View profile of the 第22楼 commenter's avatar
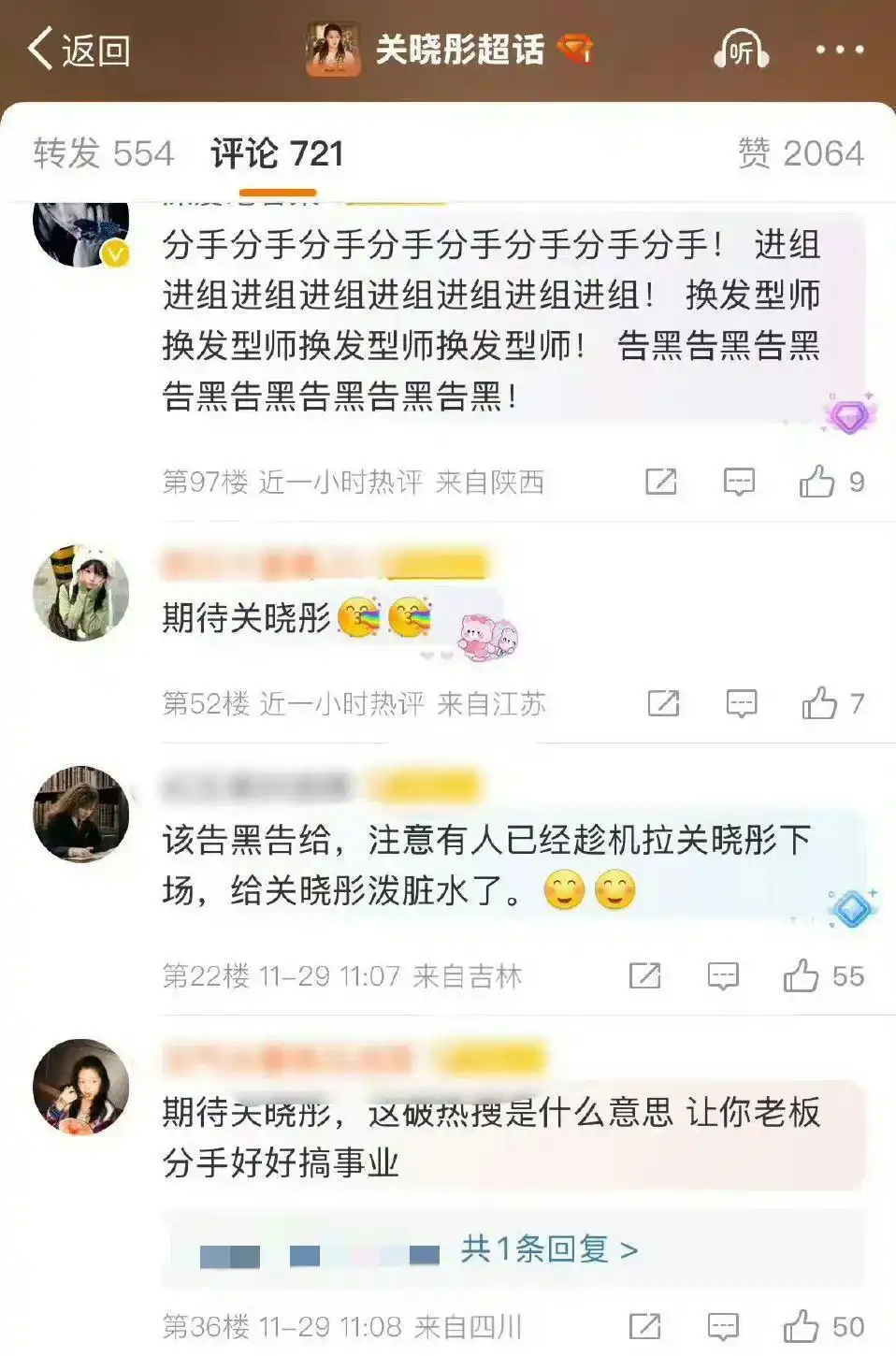The height and width of the screenshot is (1356, 896). pos(81,814)
